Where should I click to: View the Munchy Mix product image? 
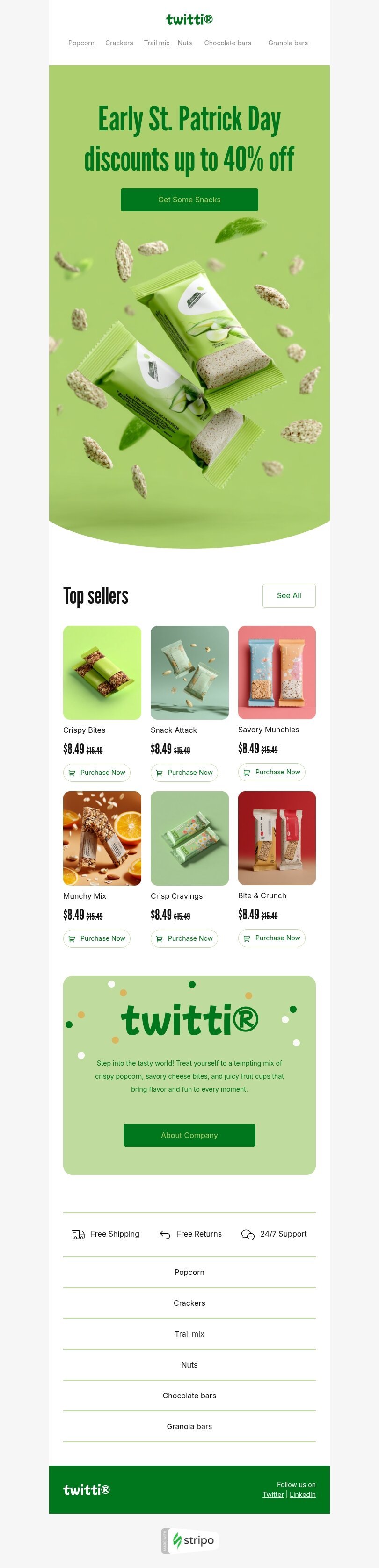[x=102, y=838]
